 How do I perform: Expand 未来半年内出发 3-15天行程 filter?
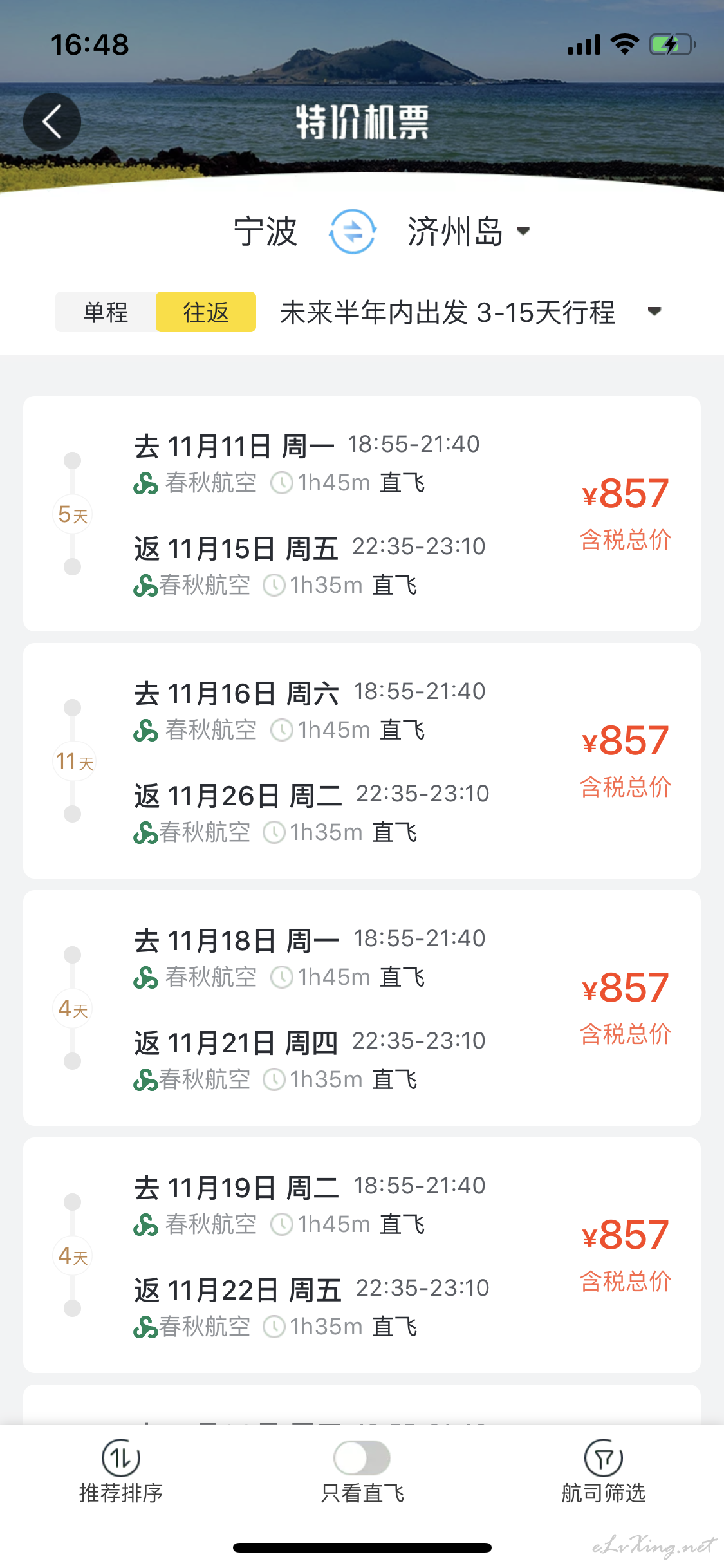pyautogui.click(x=471, y=313)
